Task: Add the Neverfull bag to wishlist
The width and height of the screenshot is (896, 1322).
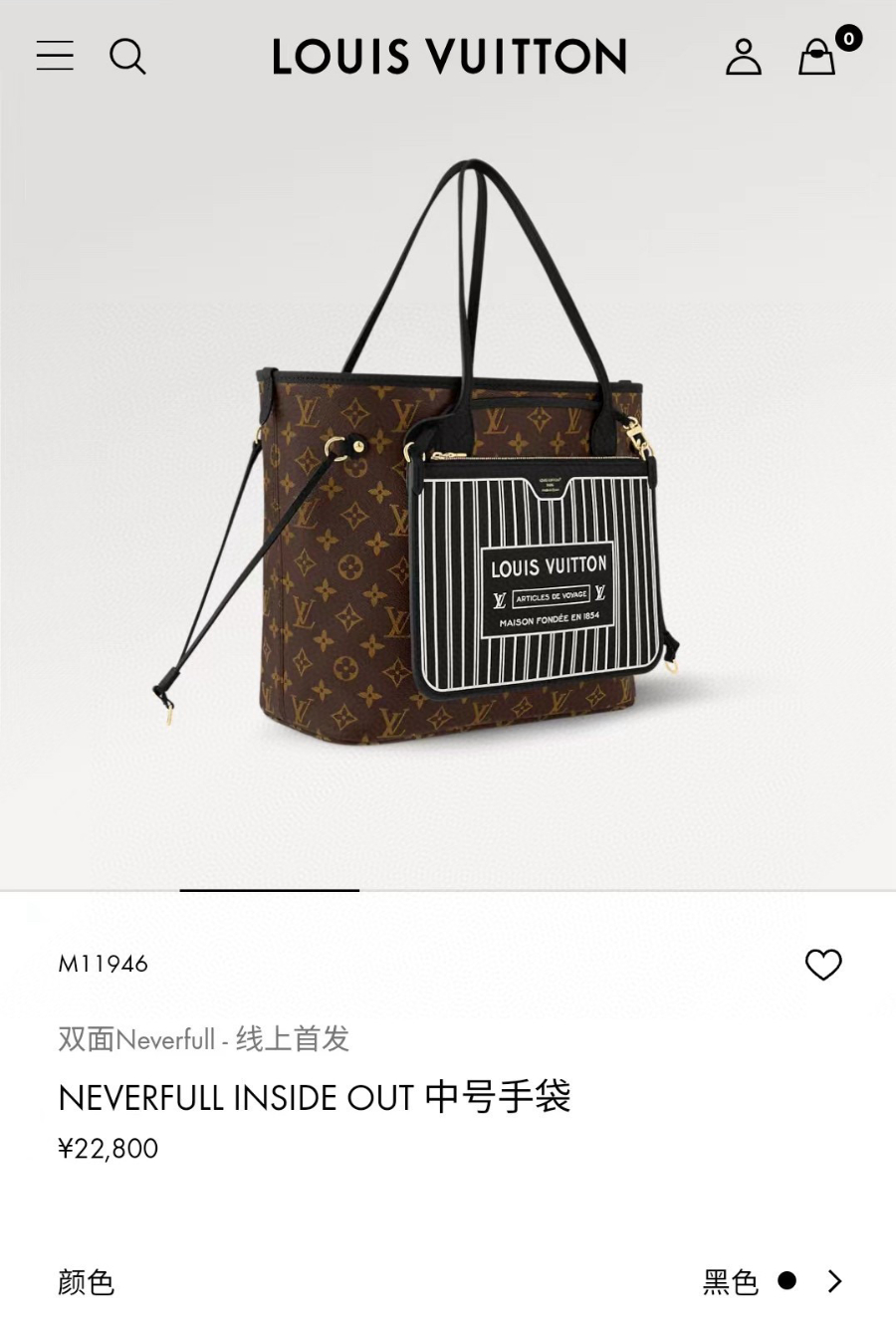Action: coord(822,964)
